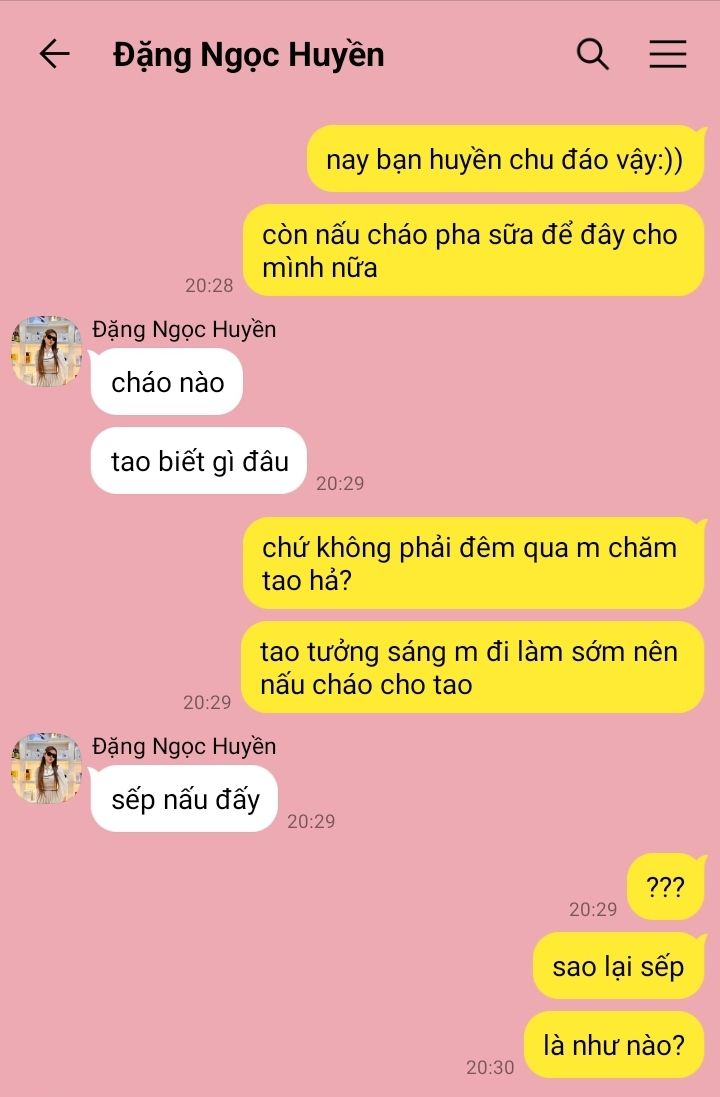This screenshot has height=1097, width=720.
Task: Open Đặng Ngọc Huyền's avatar above 'cháo nào'
Action: (46, 352)
